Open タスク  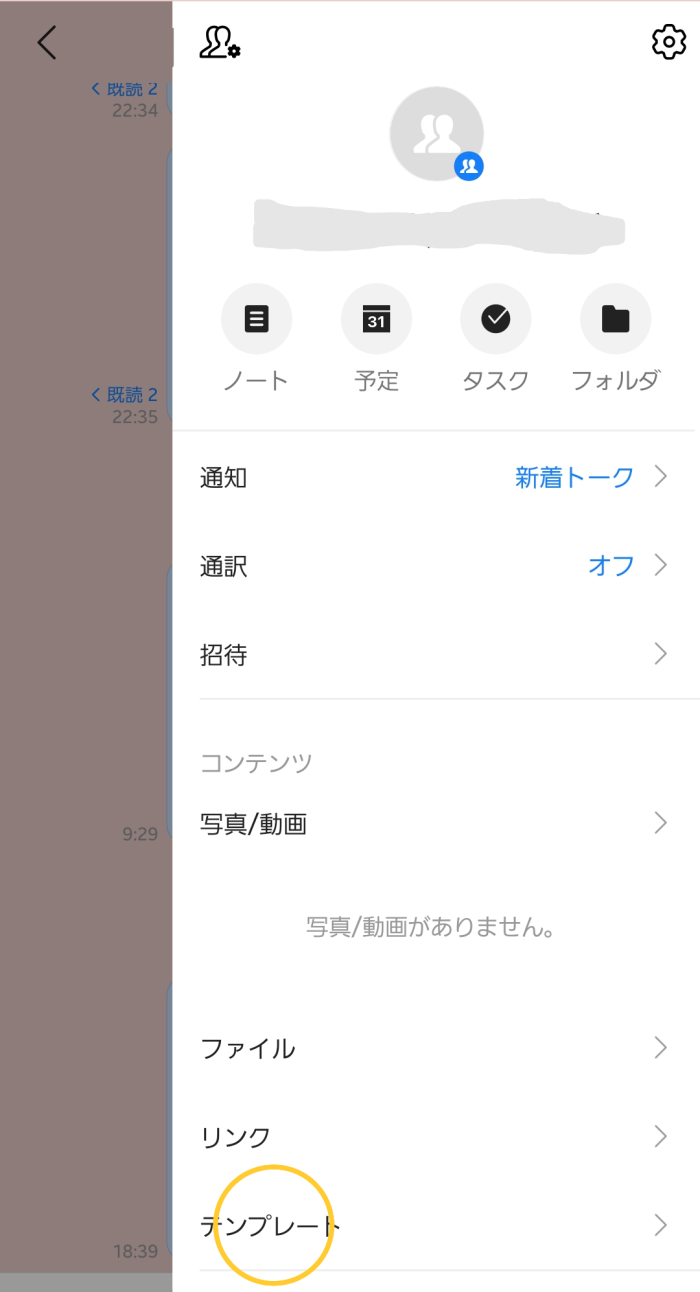495,320
